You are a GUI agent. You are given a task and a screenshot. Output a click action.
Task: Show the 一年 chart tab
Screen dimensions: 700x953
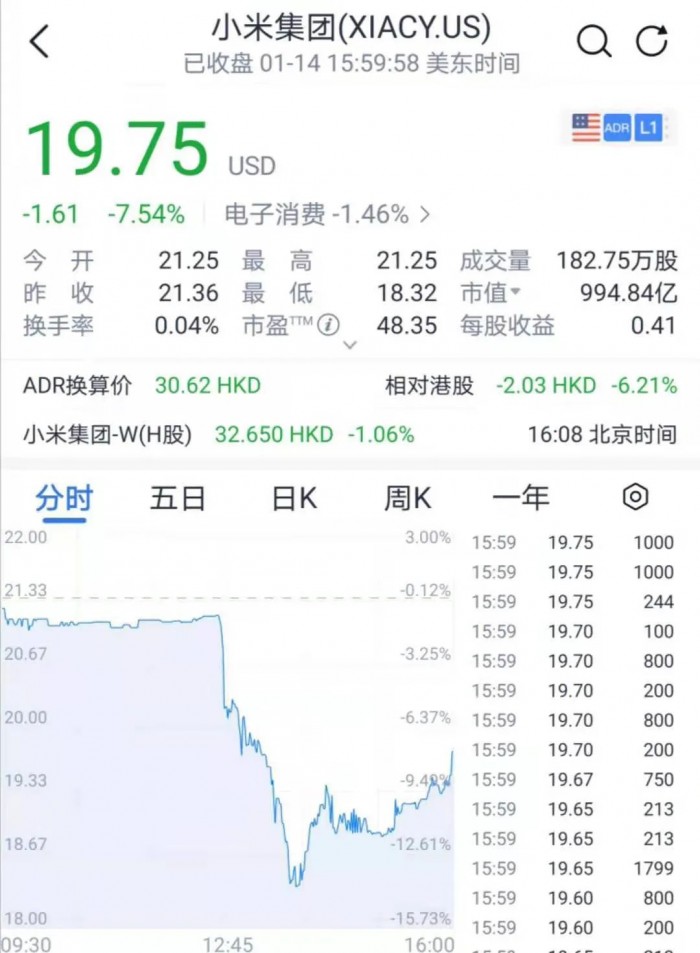click(x=520, y=498)
